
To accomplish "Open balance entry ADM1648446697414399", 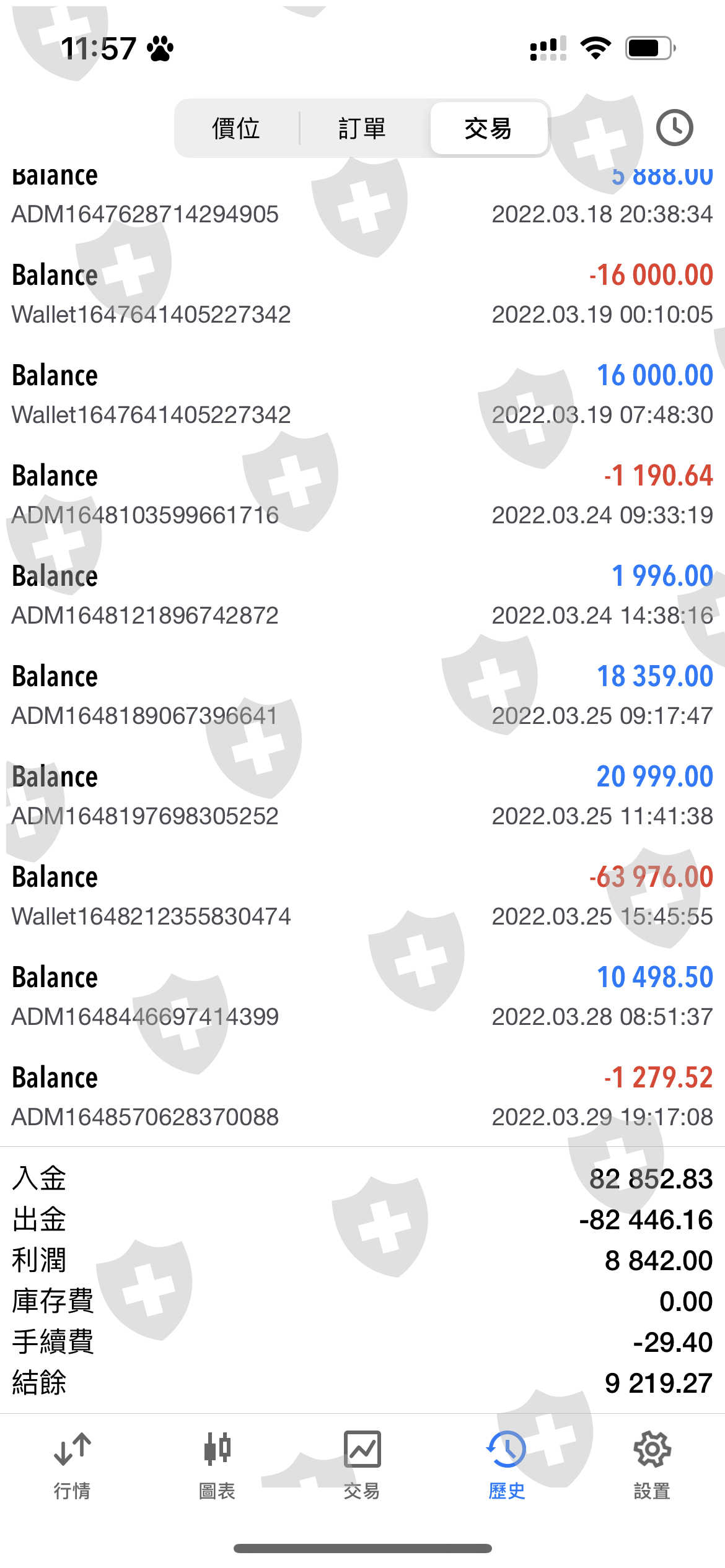I will point(362,996).
